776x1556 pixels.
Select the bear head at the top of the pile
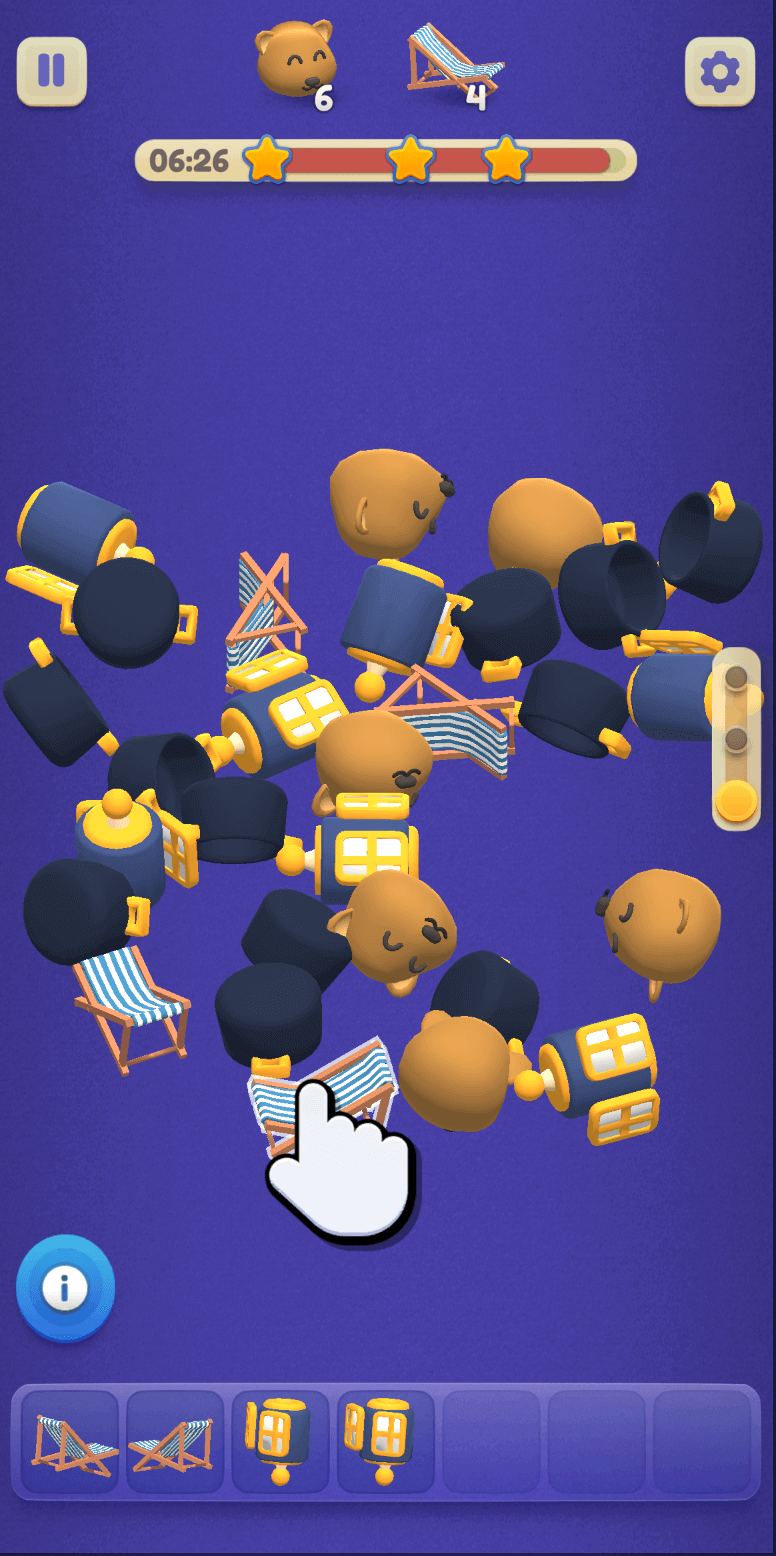[388, 502]
